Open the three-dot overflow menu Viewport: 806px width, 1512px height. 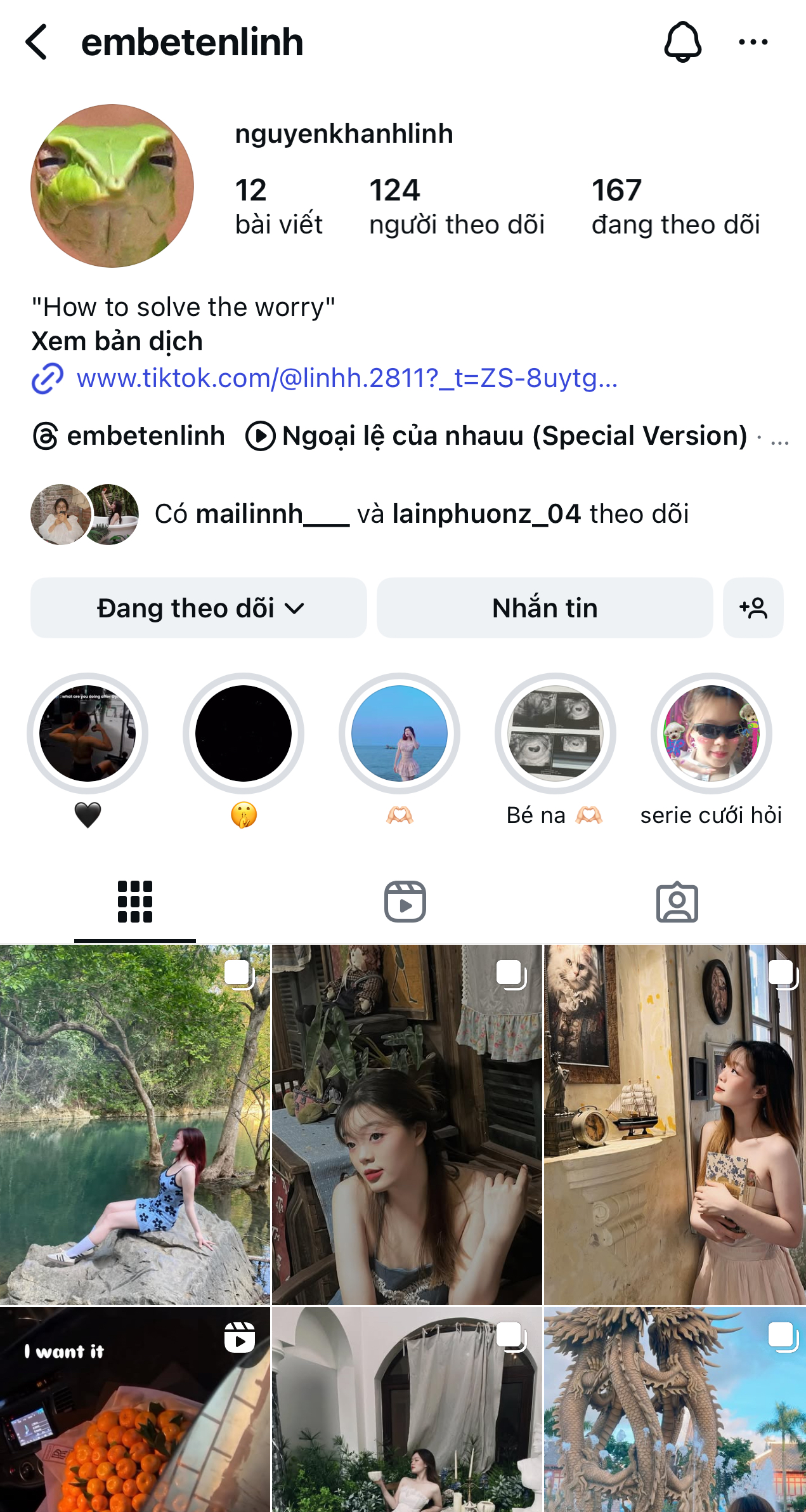753,42
